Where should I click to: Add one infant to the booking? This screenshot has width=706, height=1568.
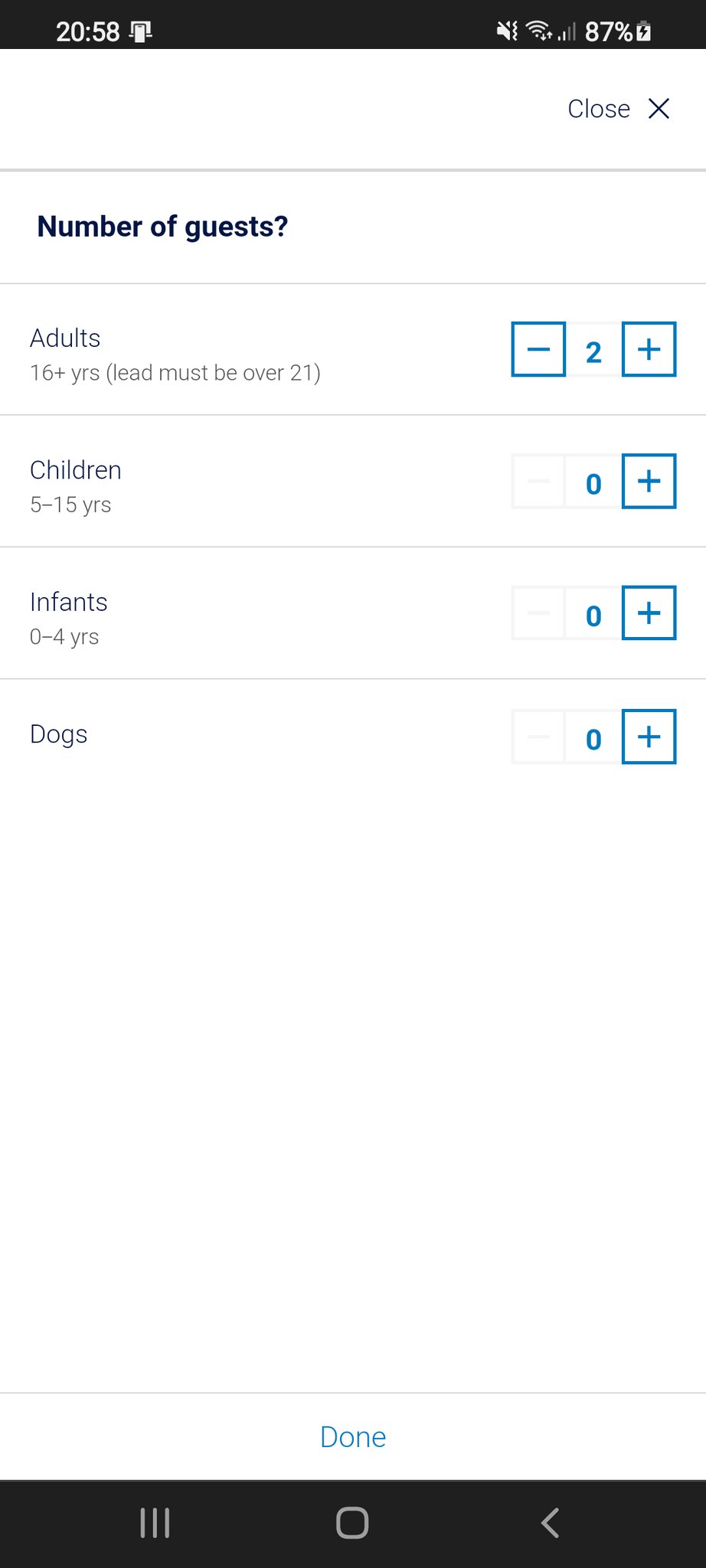(649, 613)
